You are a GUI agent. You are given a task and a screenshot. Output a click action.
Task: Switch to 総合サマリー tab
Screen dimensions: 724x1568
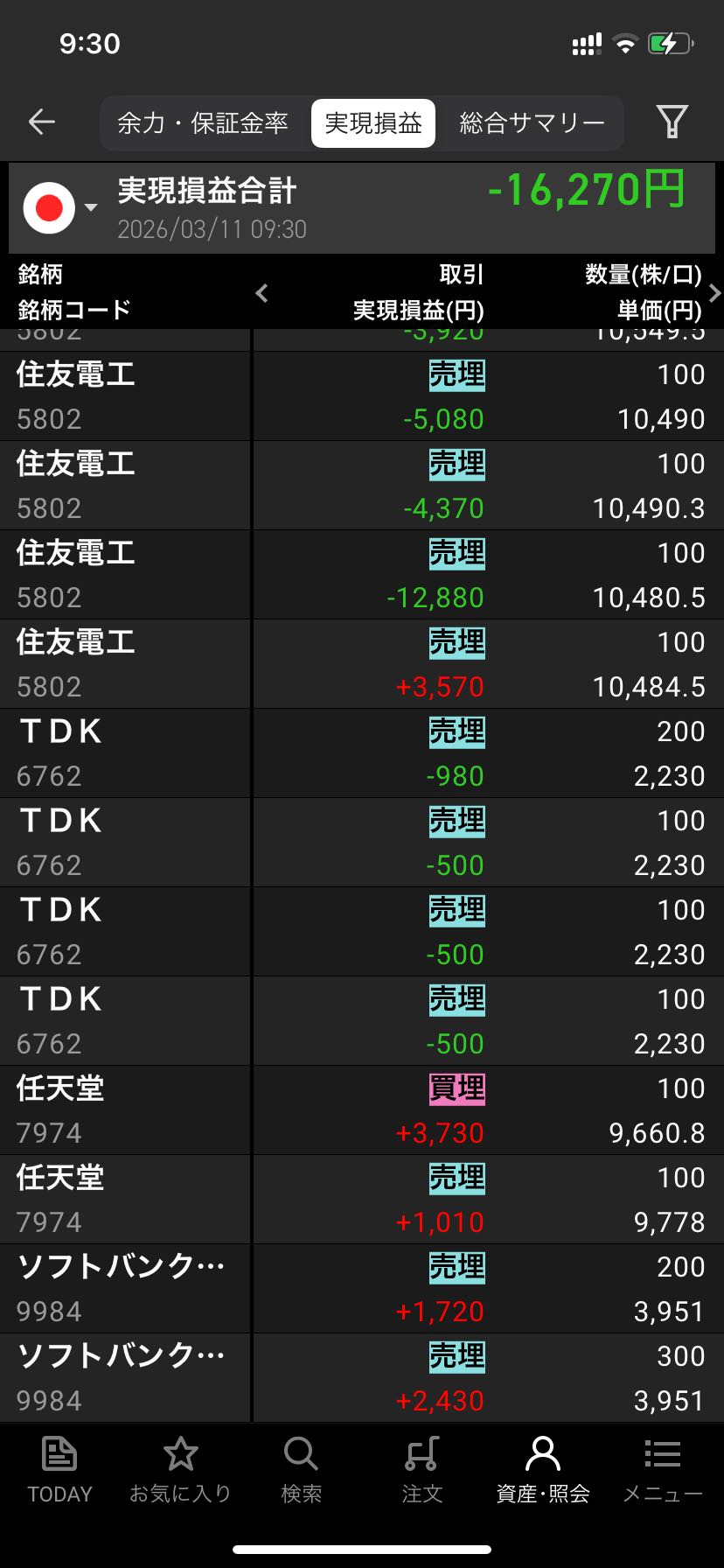coord(532,122)
